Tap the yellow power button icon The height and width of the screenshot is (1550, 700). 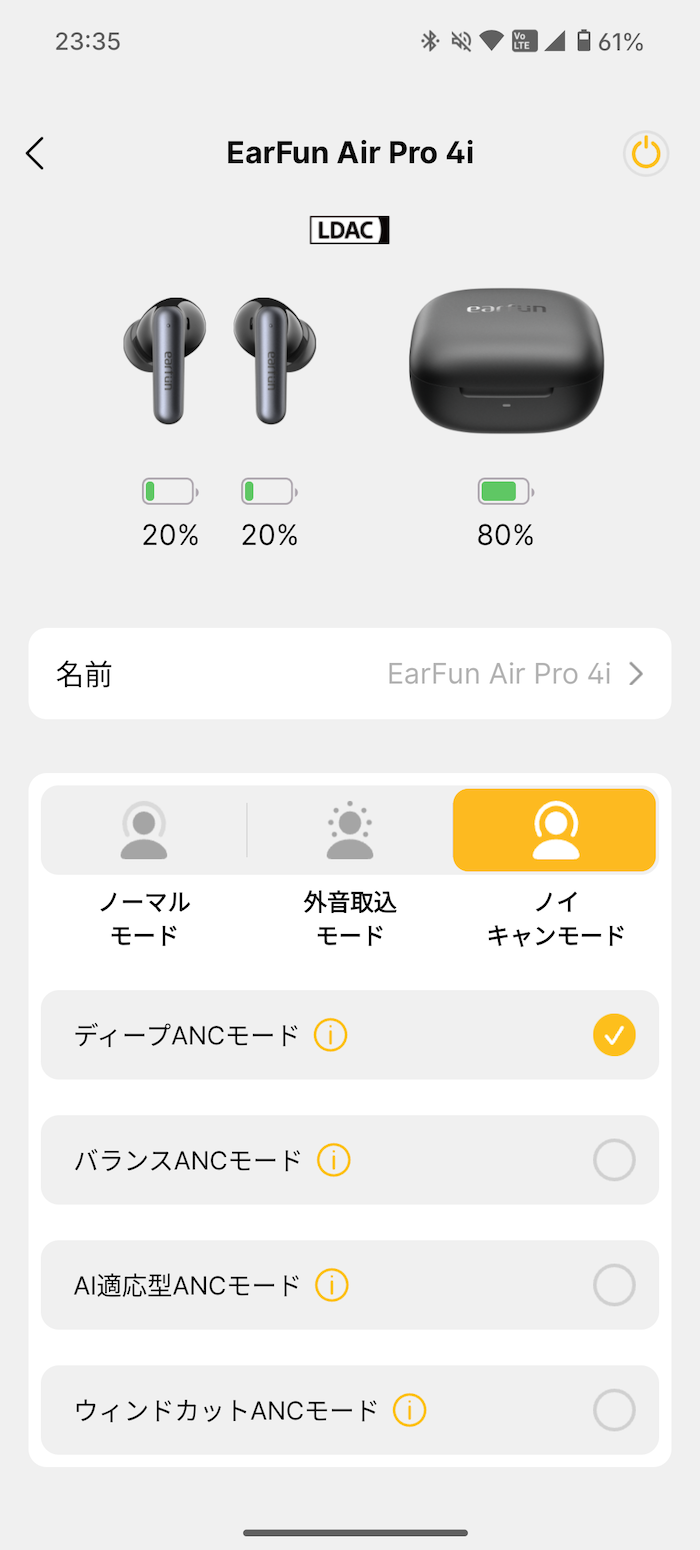[x=646, y=154]
